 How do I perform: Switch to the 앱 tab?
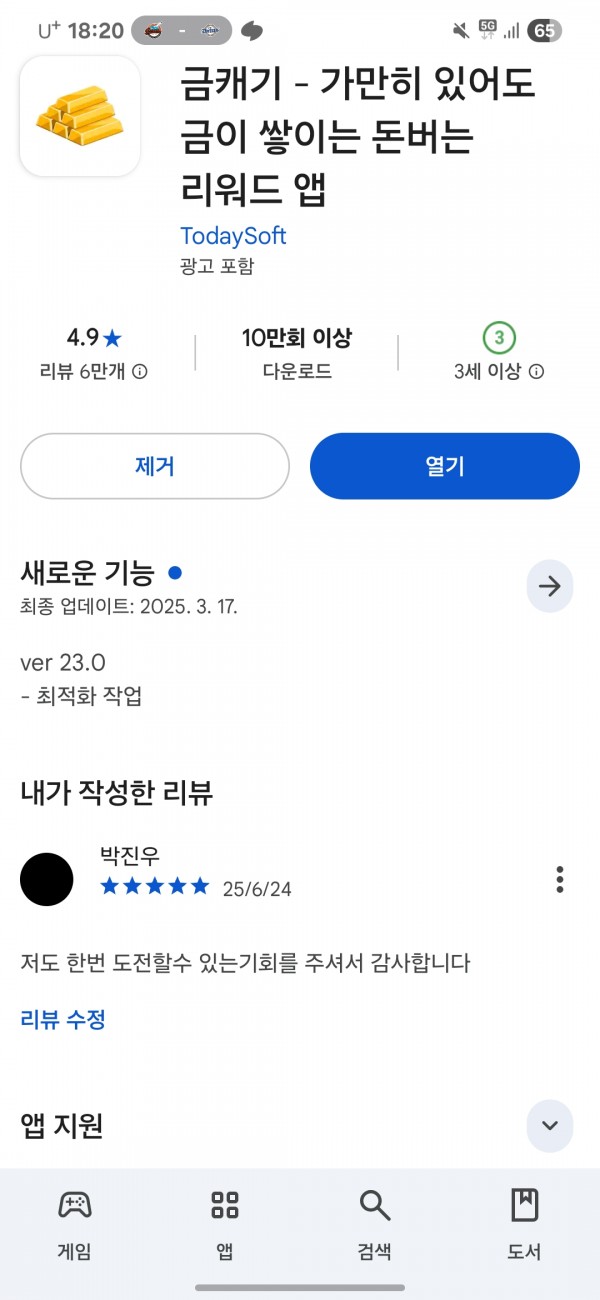(225, 1224)
